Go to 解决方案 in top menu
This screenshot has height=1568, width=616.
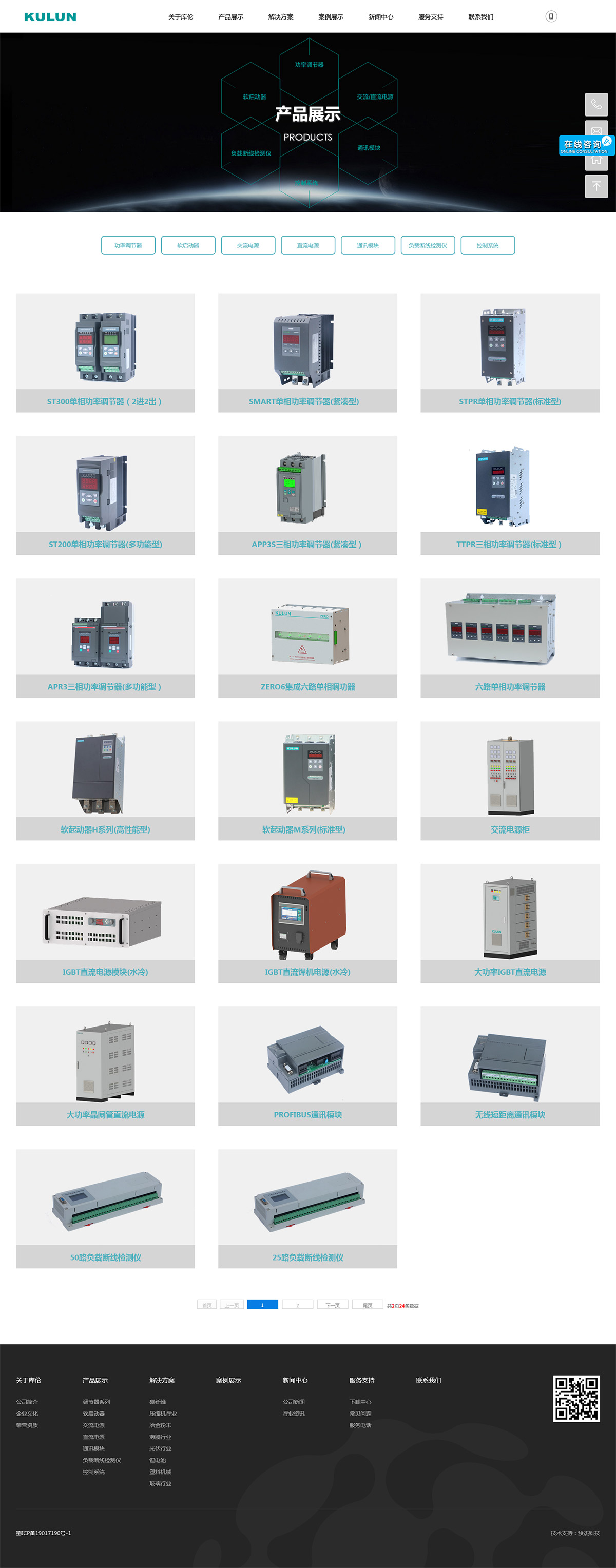coord(281,17)
